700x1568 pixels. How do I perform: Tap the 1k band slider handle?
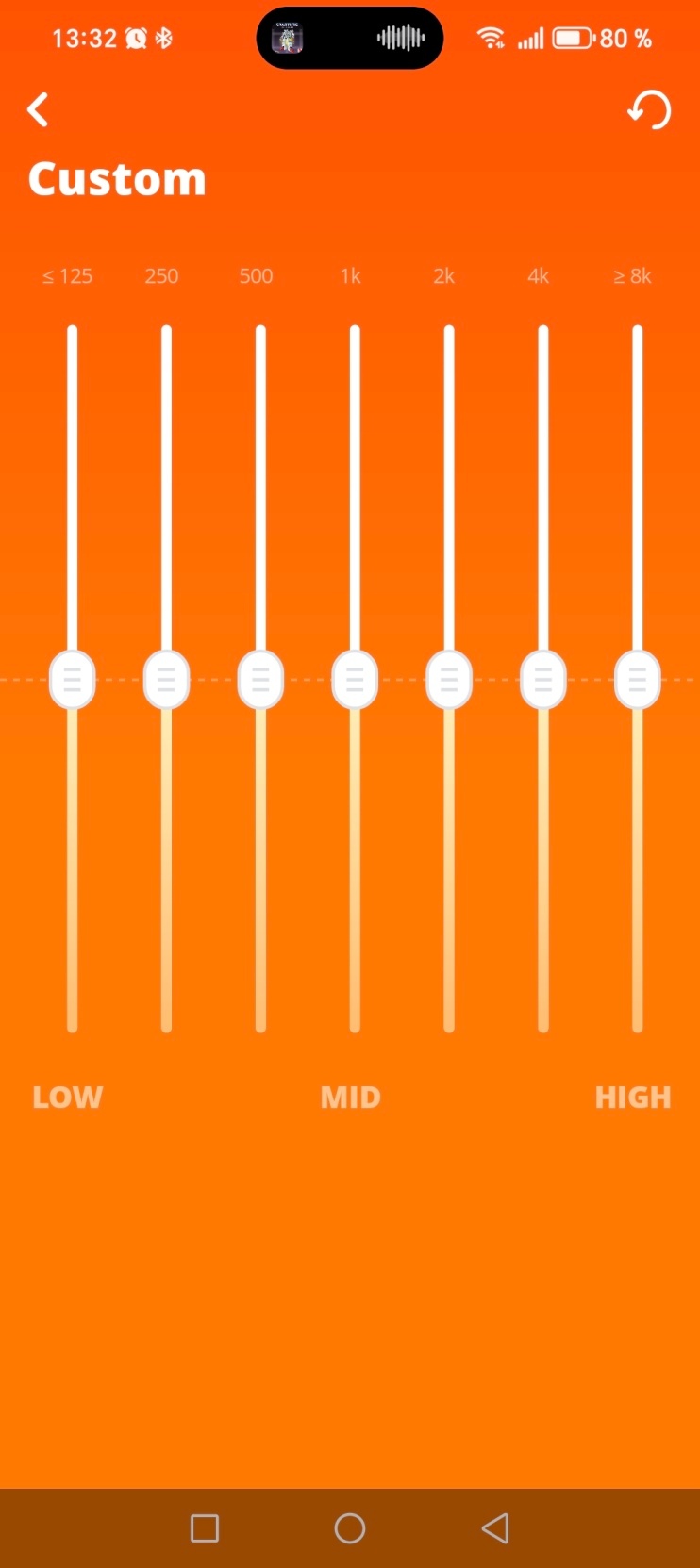355,679
